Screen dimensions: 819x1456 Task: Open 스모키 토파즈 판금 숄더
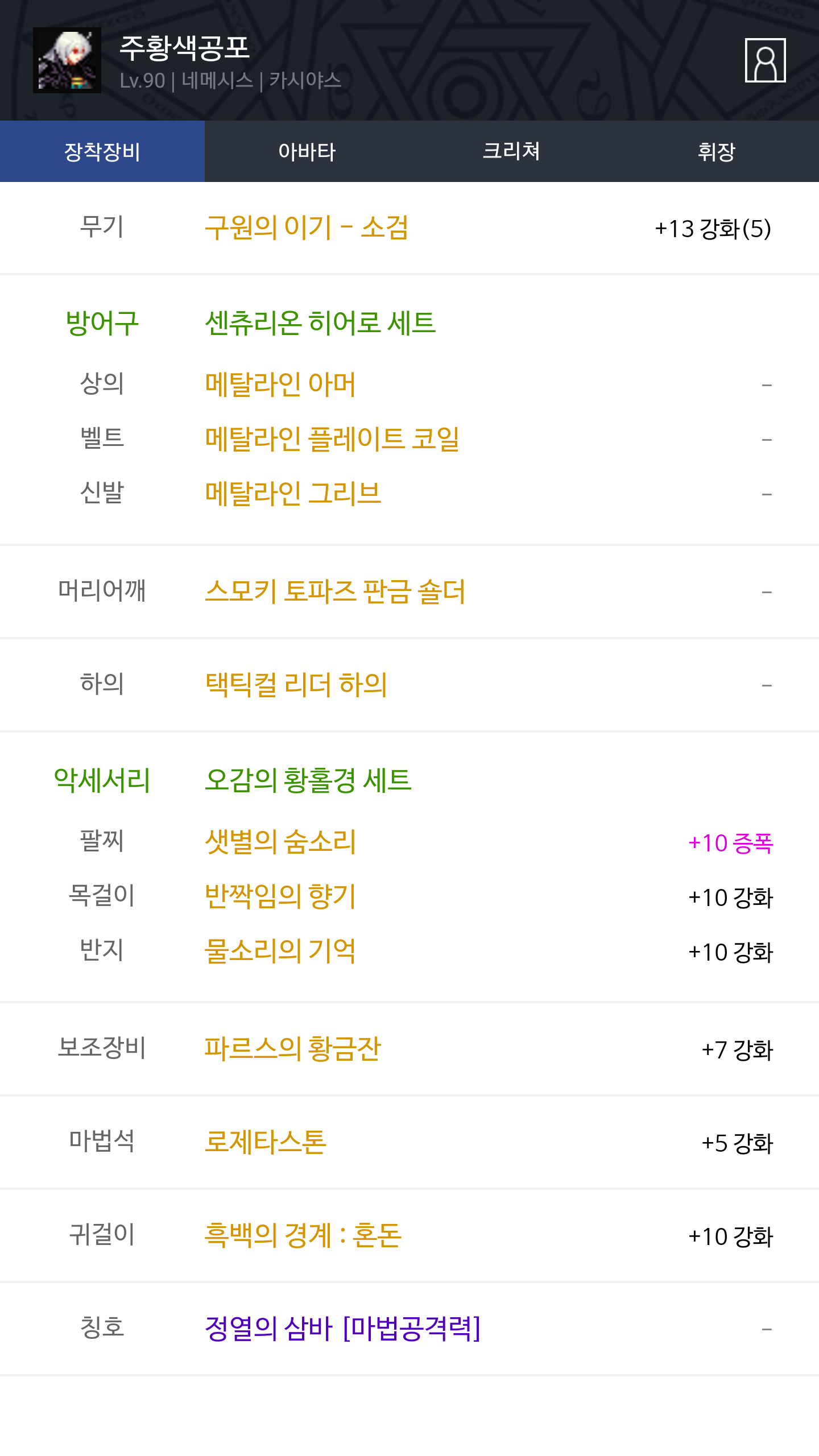pos(335,591)
